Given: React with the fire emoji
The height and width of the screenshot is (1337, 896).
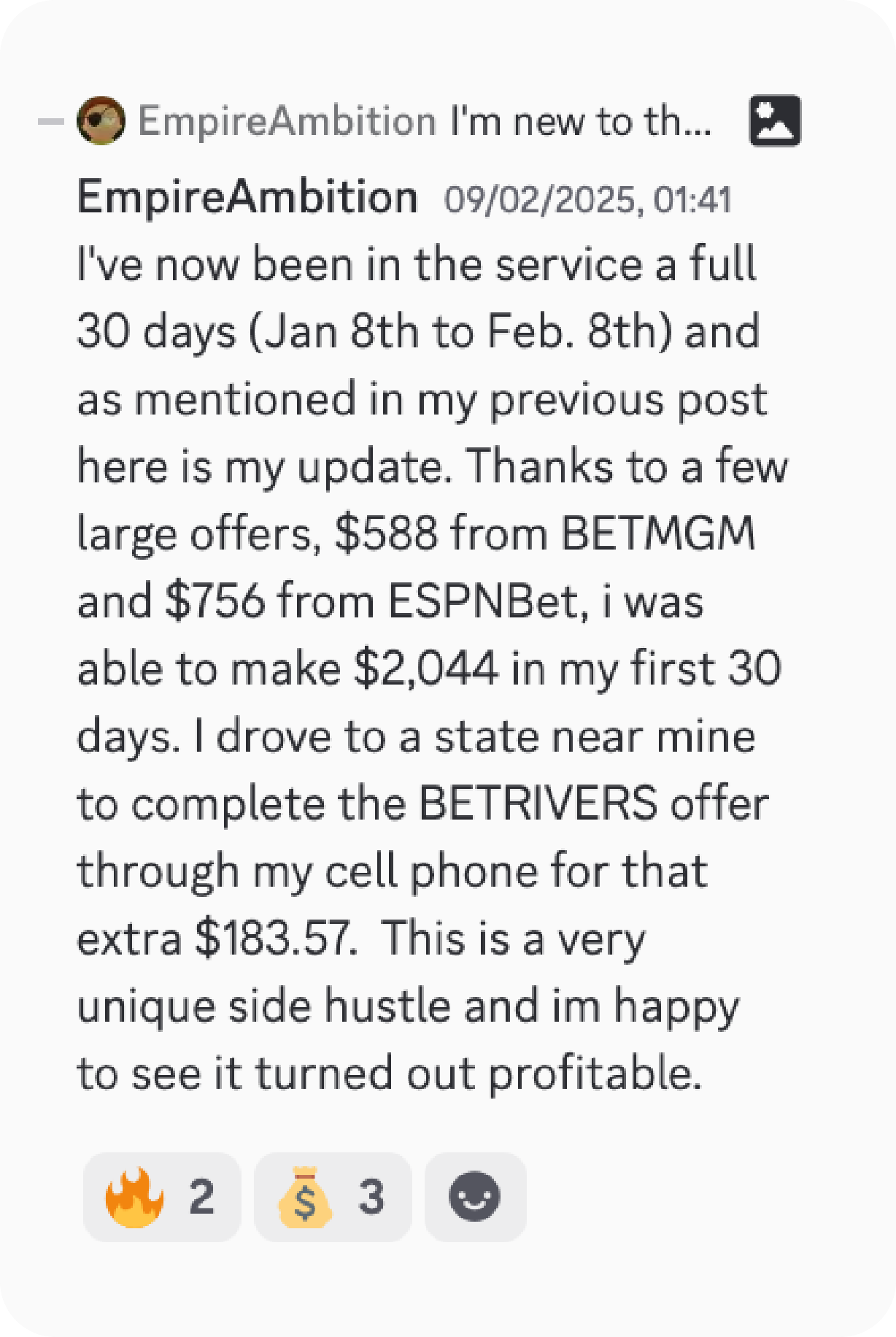Looking at the screenshot, I should pyautogui.click(x=161, y=1197).
